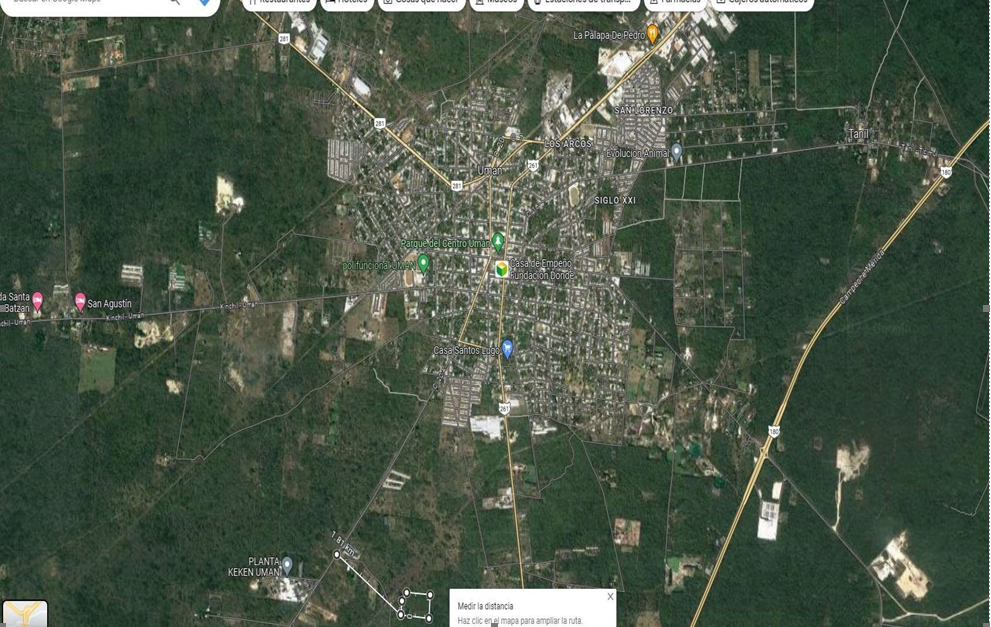The height and width of the screenshot is (627, 991).
Task: Filter by Hoteles chip
Action: pyautogui.click(x=347, y=3)
